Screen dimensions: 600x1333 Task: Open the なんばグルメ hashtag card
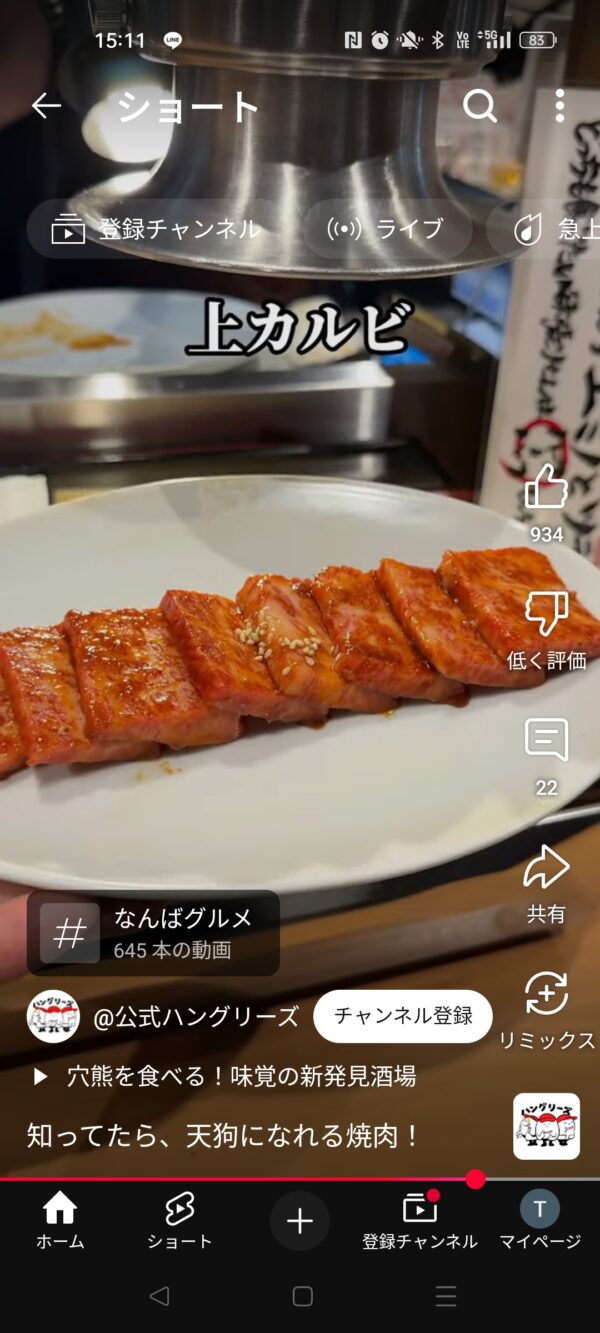tap(153, 933)
